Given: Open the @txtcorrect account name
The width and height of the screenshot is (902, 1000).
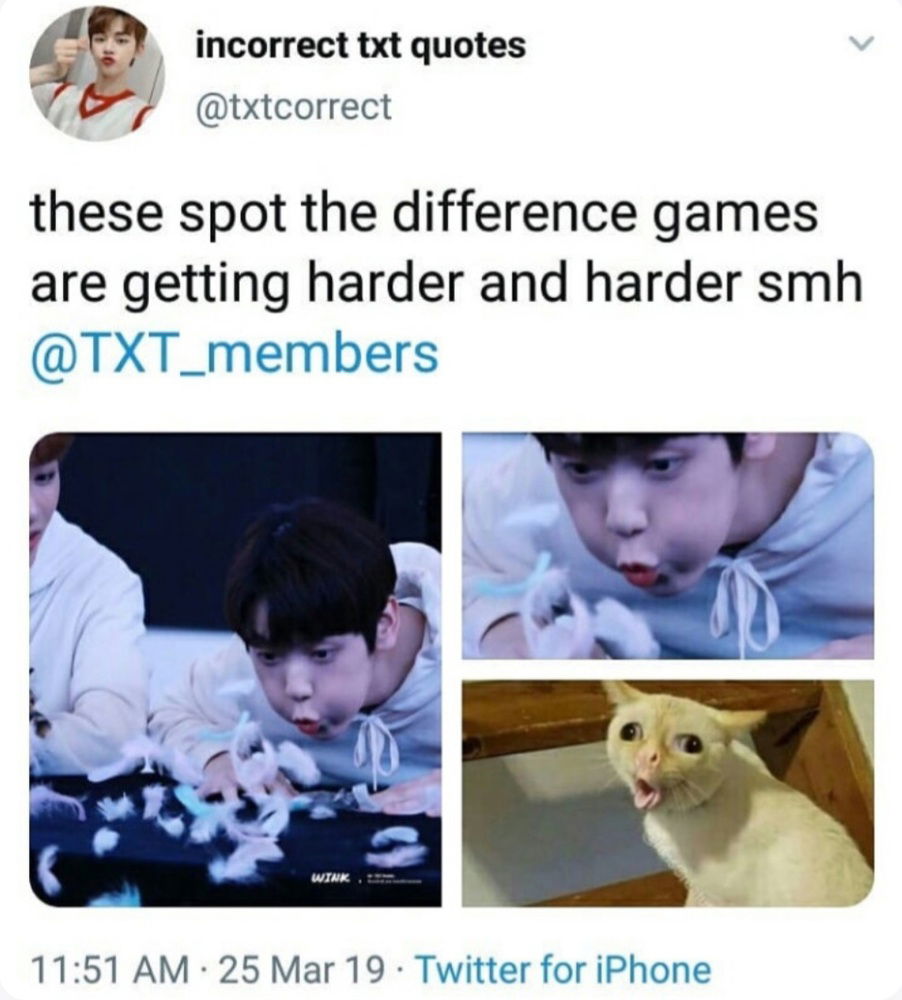Looking at the screenshot, I should point(293,106).
